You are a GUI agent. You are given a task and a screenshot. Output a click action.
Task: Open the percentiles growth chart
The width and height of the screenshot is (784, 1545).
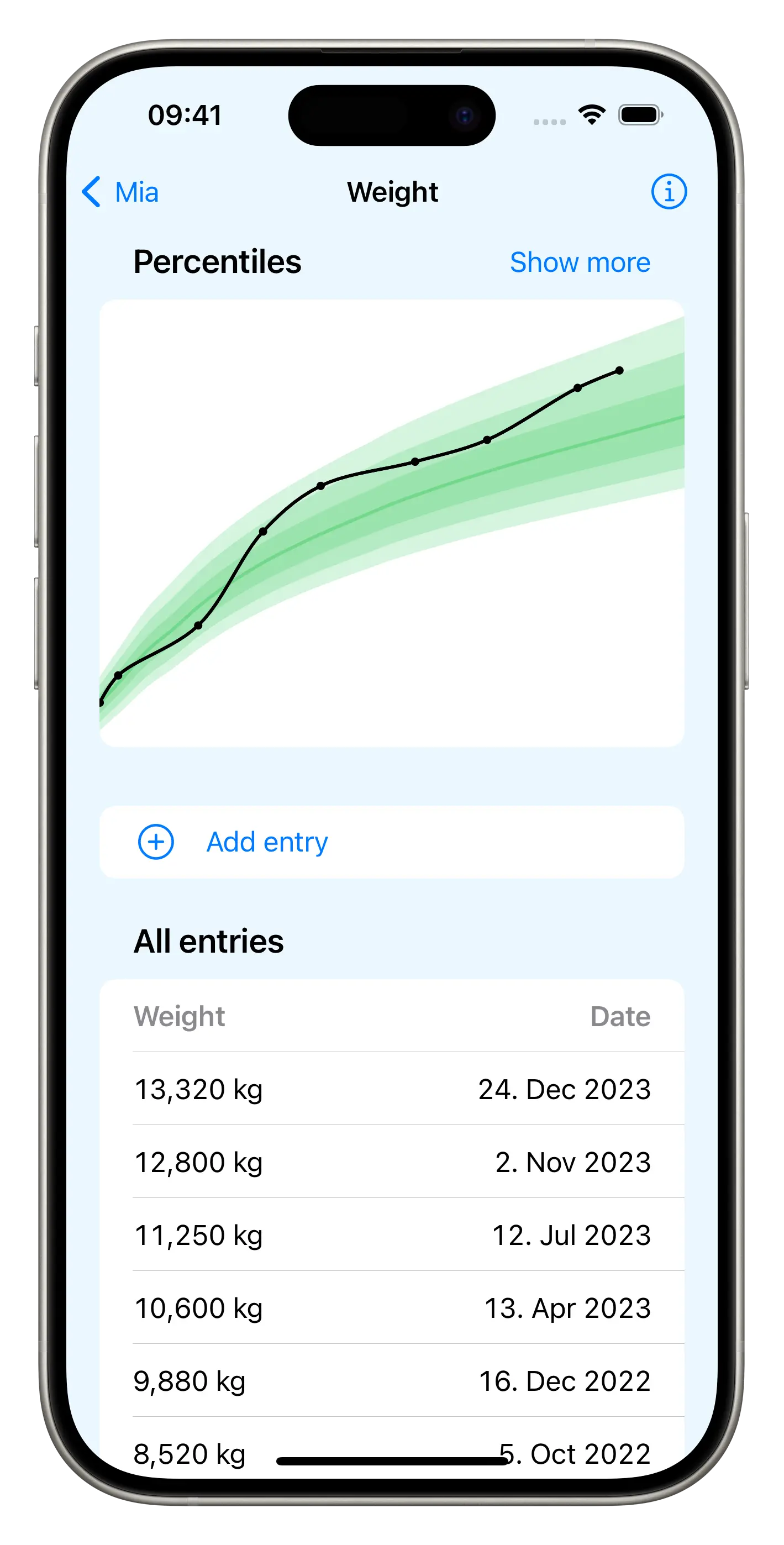(x=392, y=523)
